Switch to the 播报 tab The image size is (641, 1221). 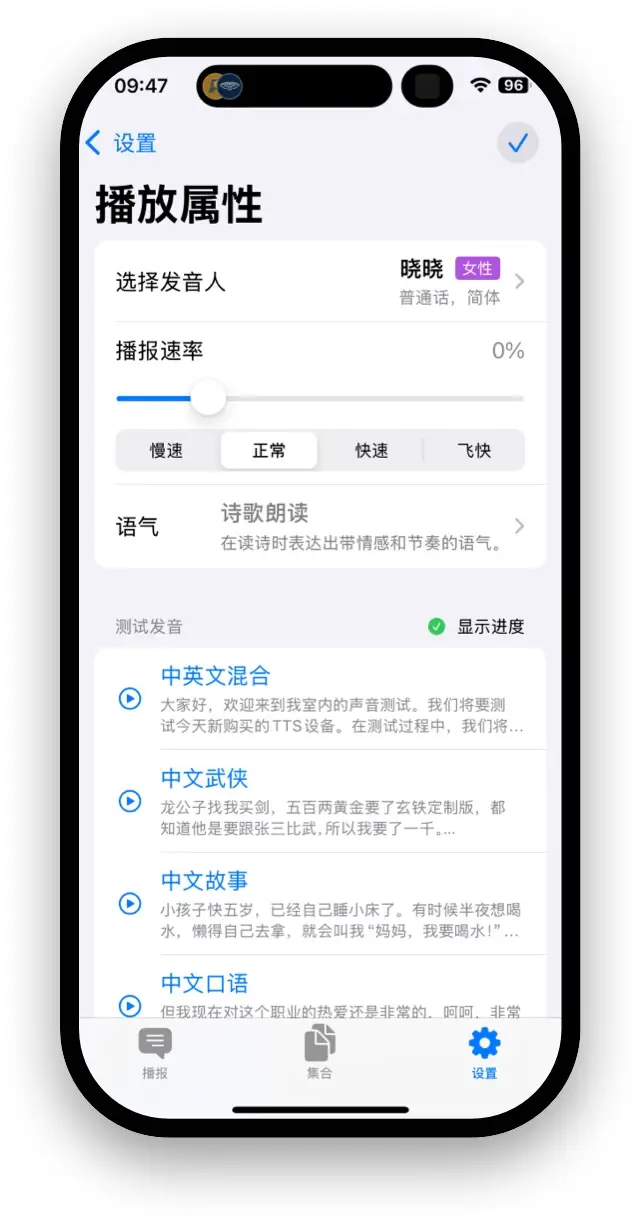coord(155,1053)
